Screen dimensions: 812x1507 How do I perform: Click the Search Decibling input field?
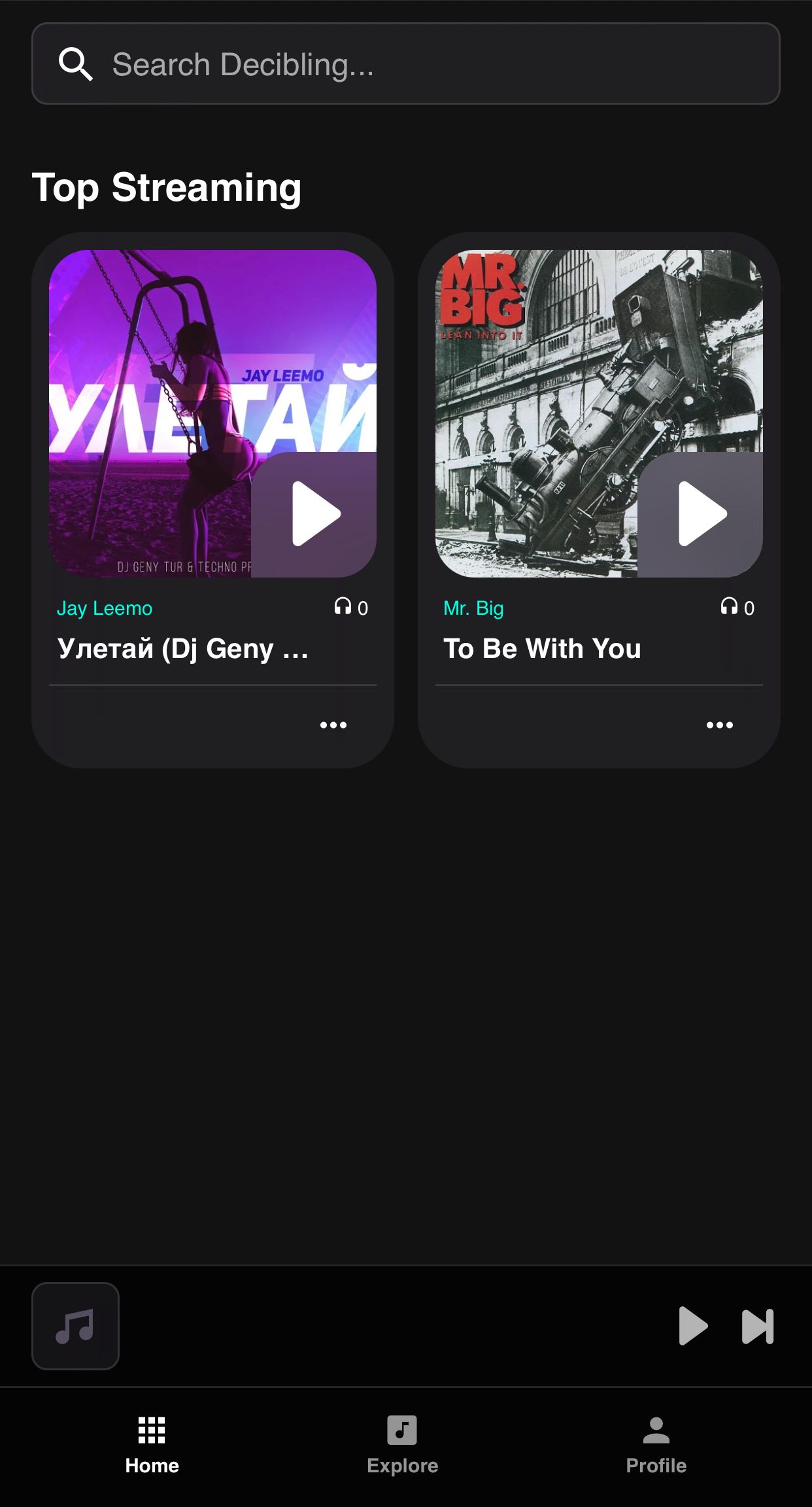[406, 63]
